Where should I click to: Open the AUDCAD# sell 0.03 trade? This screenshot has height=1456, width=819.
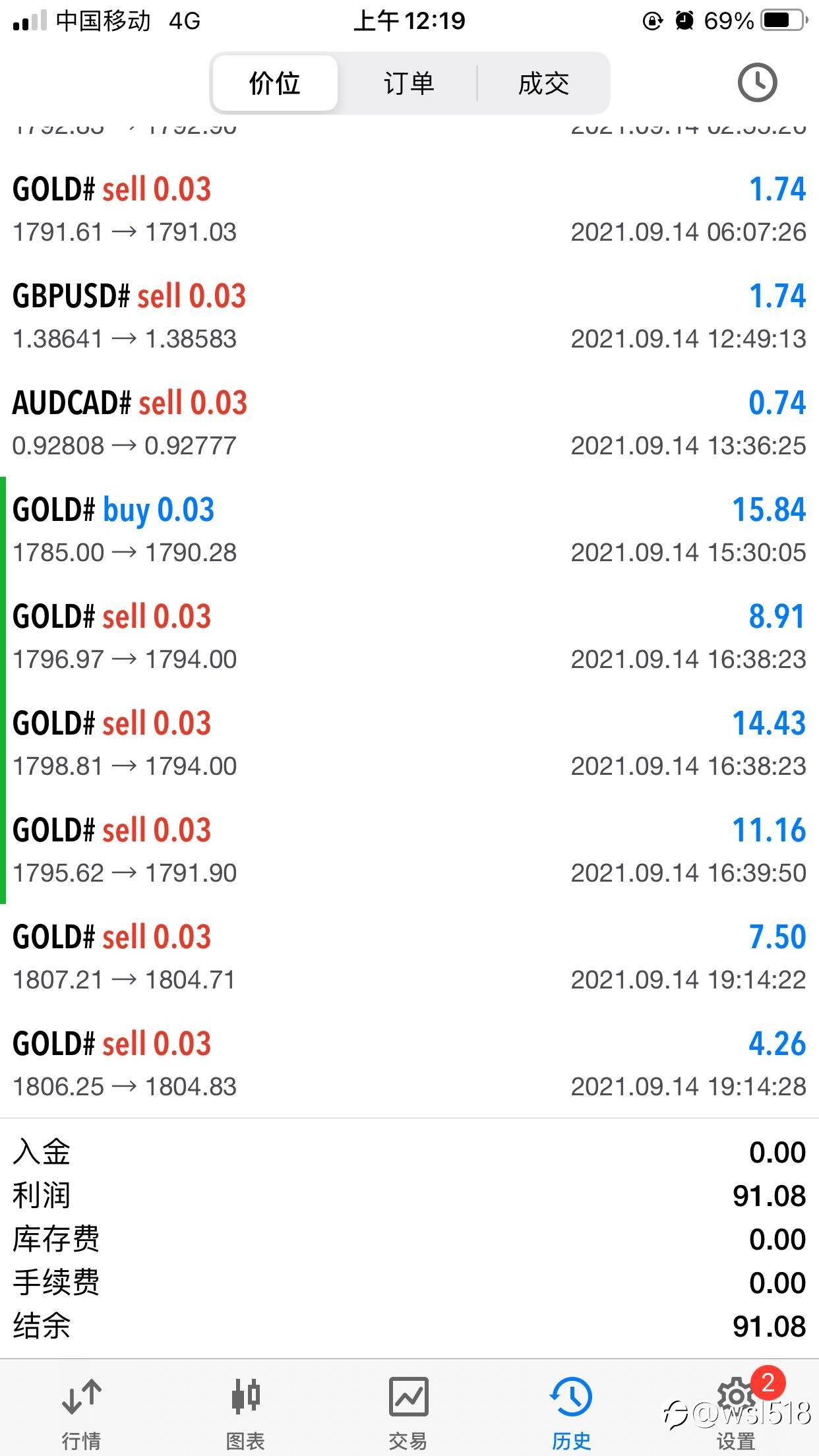409,423
